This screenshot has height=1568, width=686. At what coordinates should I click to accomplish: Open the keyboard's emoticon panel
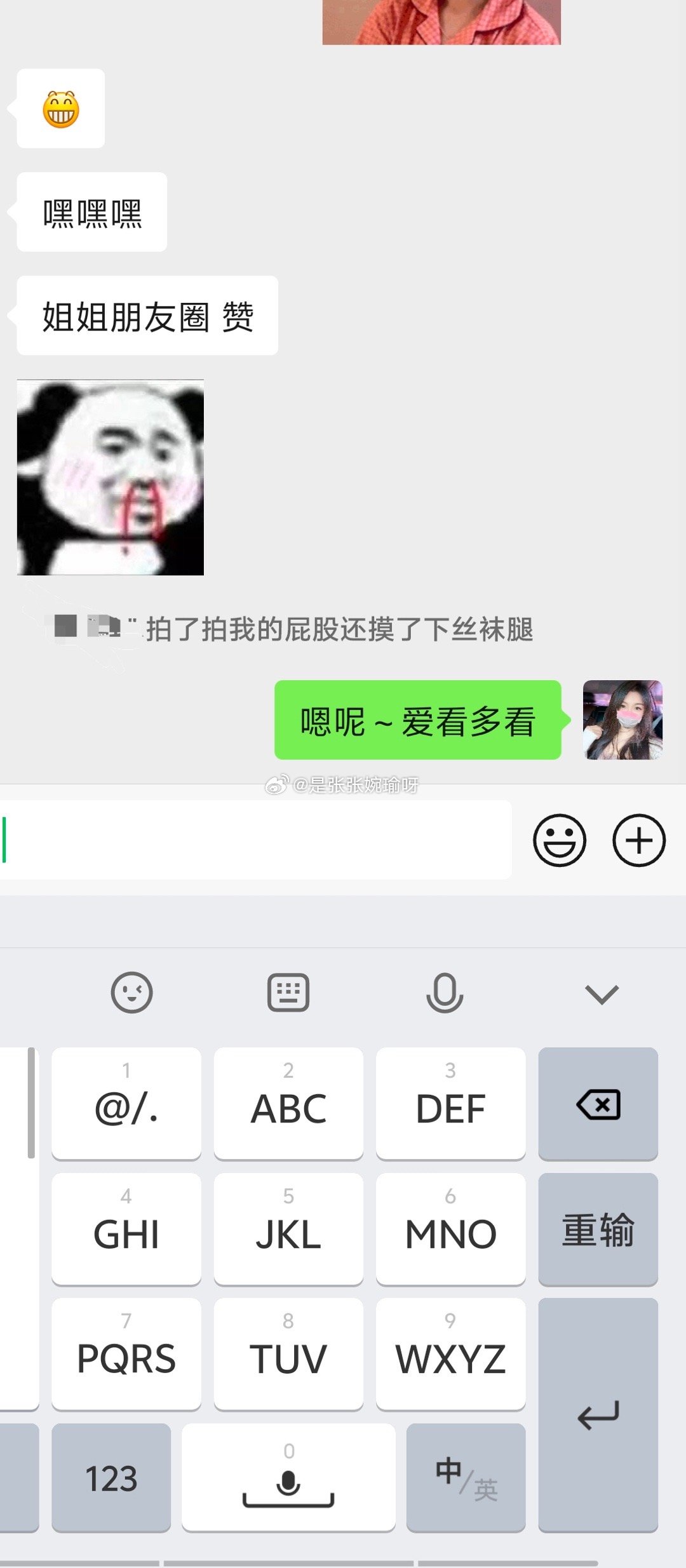[131, 992]
